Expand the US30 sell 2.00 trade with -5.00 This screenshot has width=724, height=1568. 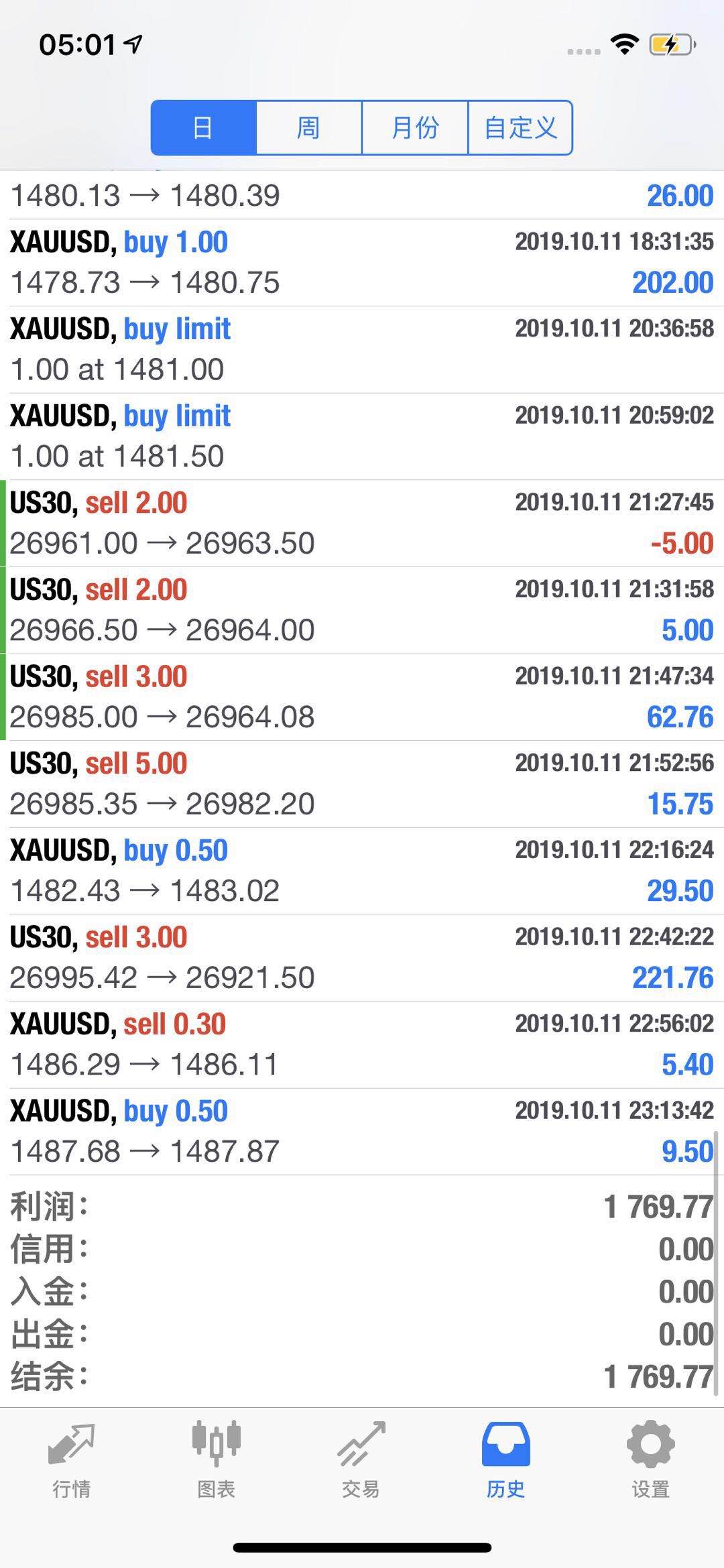[362, 524]
